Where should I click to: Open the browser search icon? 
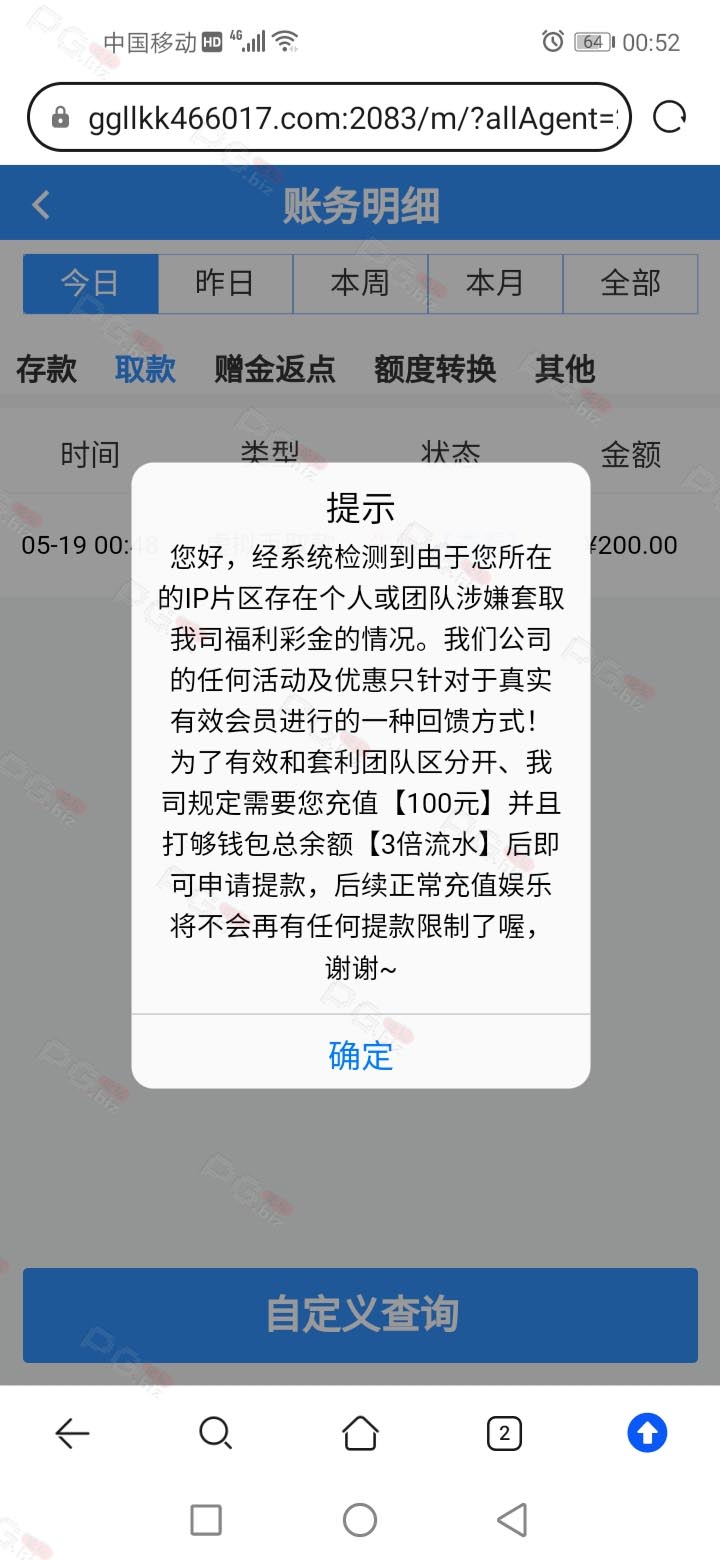pyautogui.click(x=215, y=1434)
